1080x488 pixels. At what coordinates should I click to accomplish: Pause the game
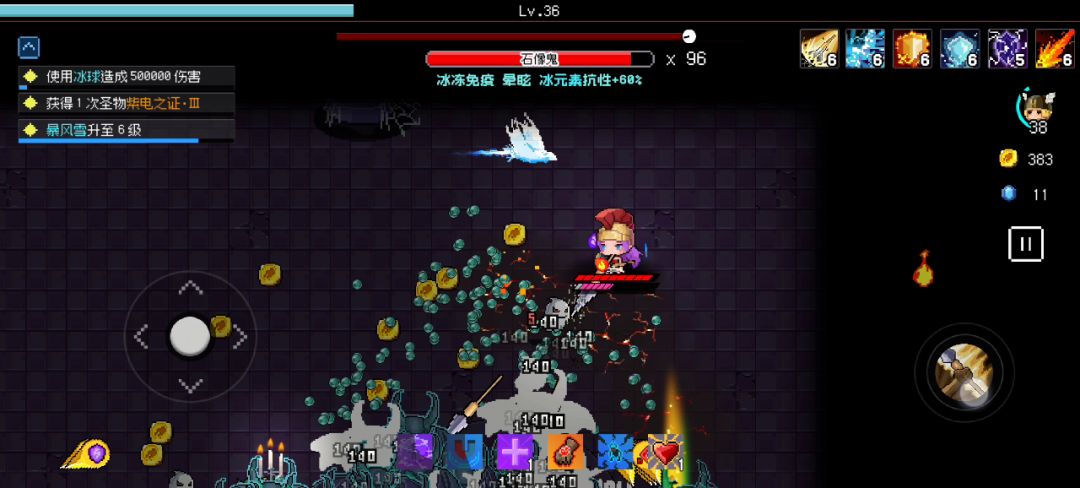[x=1026, y=244]
